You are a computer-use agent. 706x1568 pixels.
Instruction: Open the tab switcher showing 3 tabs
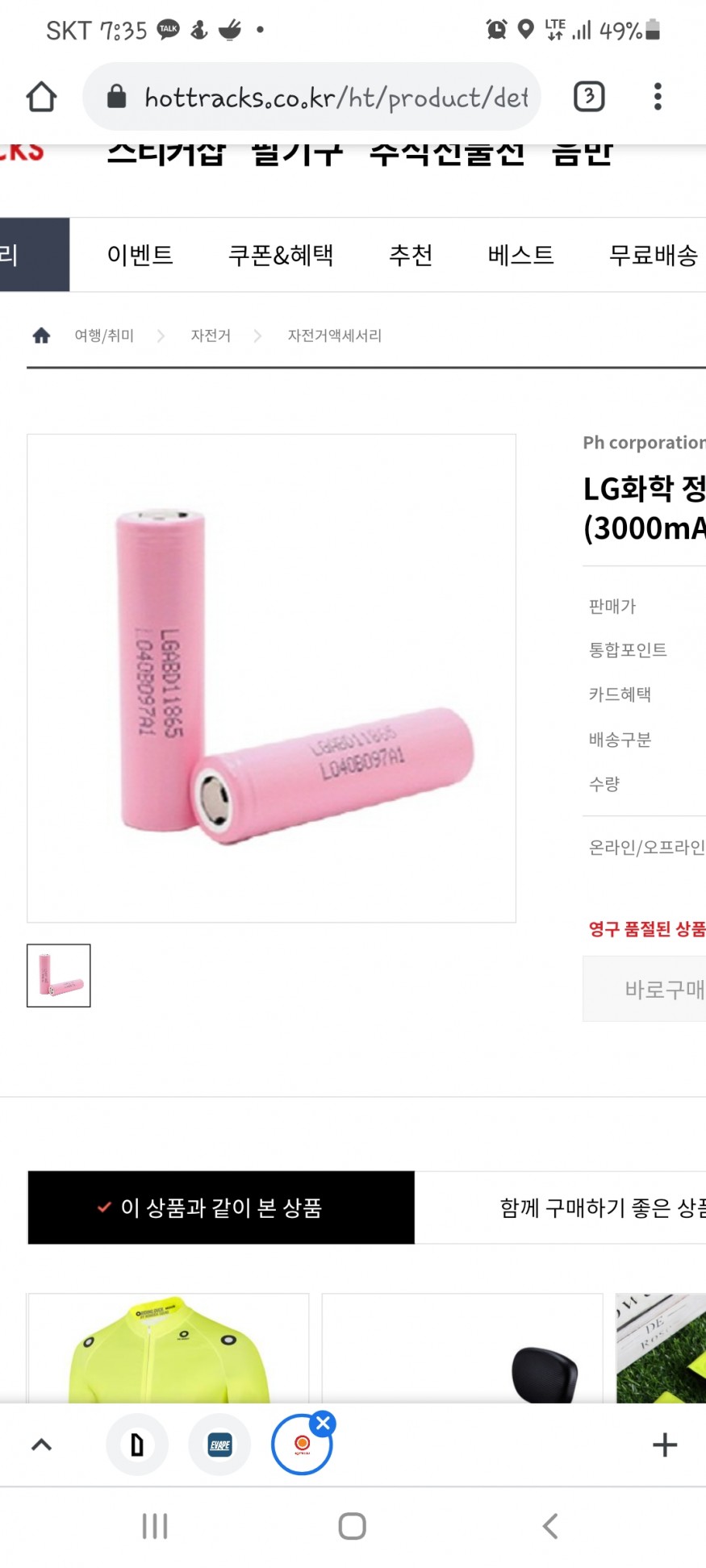589,97
